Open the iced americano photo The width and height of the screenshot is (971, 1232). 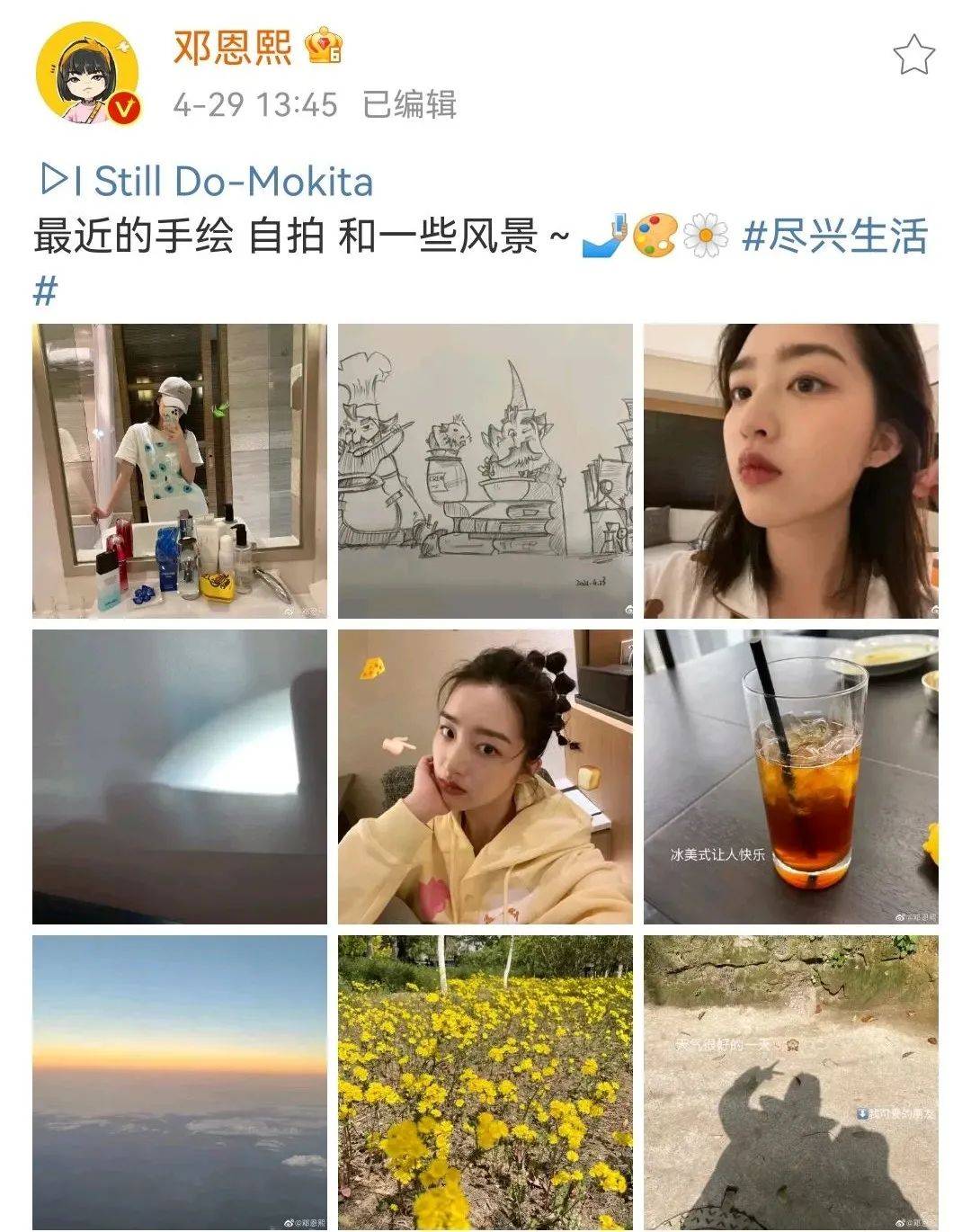pyautogui.click(x=791, y=776)
